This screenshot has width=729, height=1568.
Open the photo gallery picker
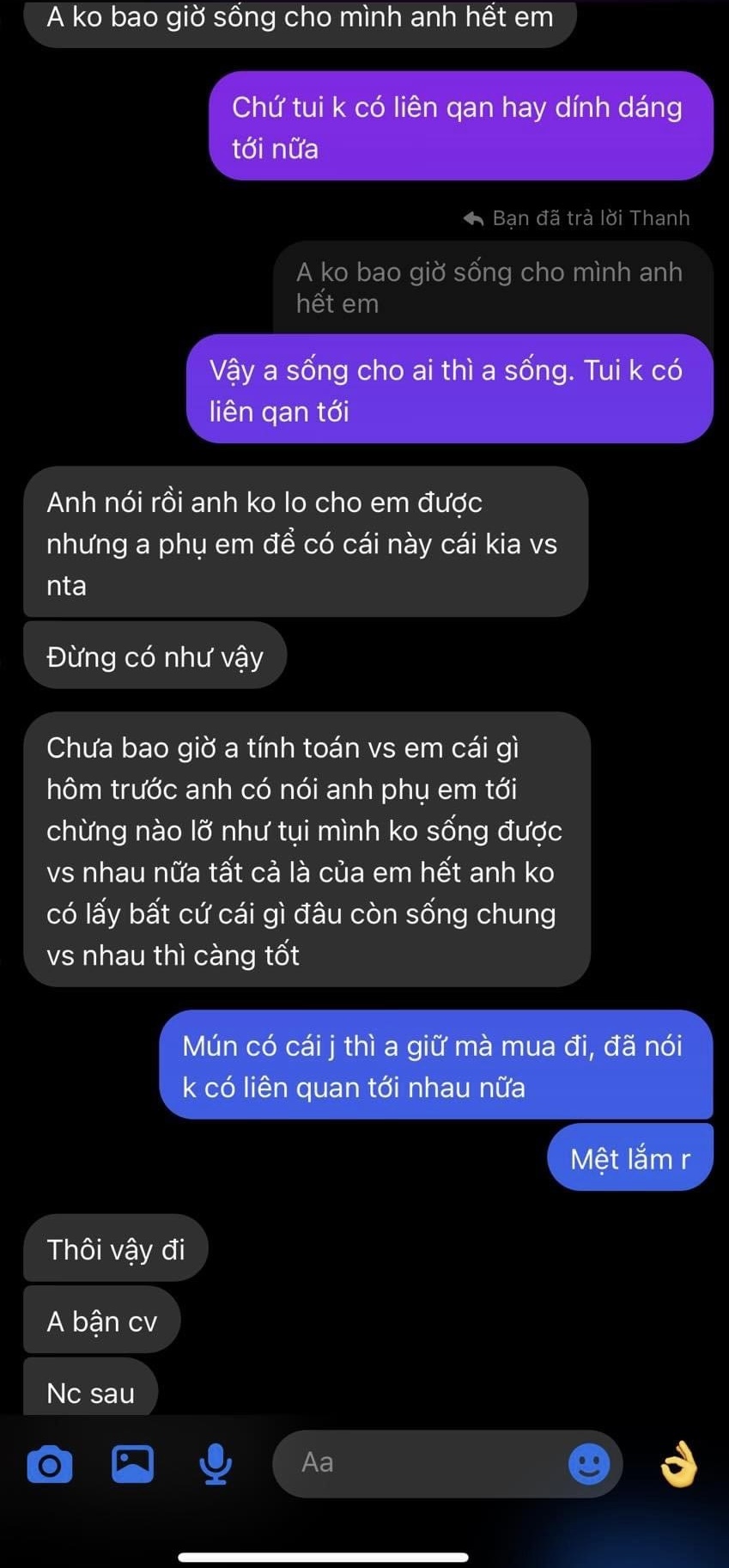click(x=132, y=1464)
